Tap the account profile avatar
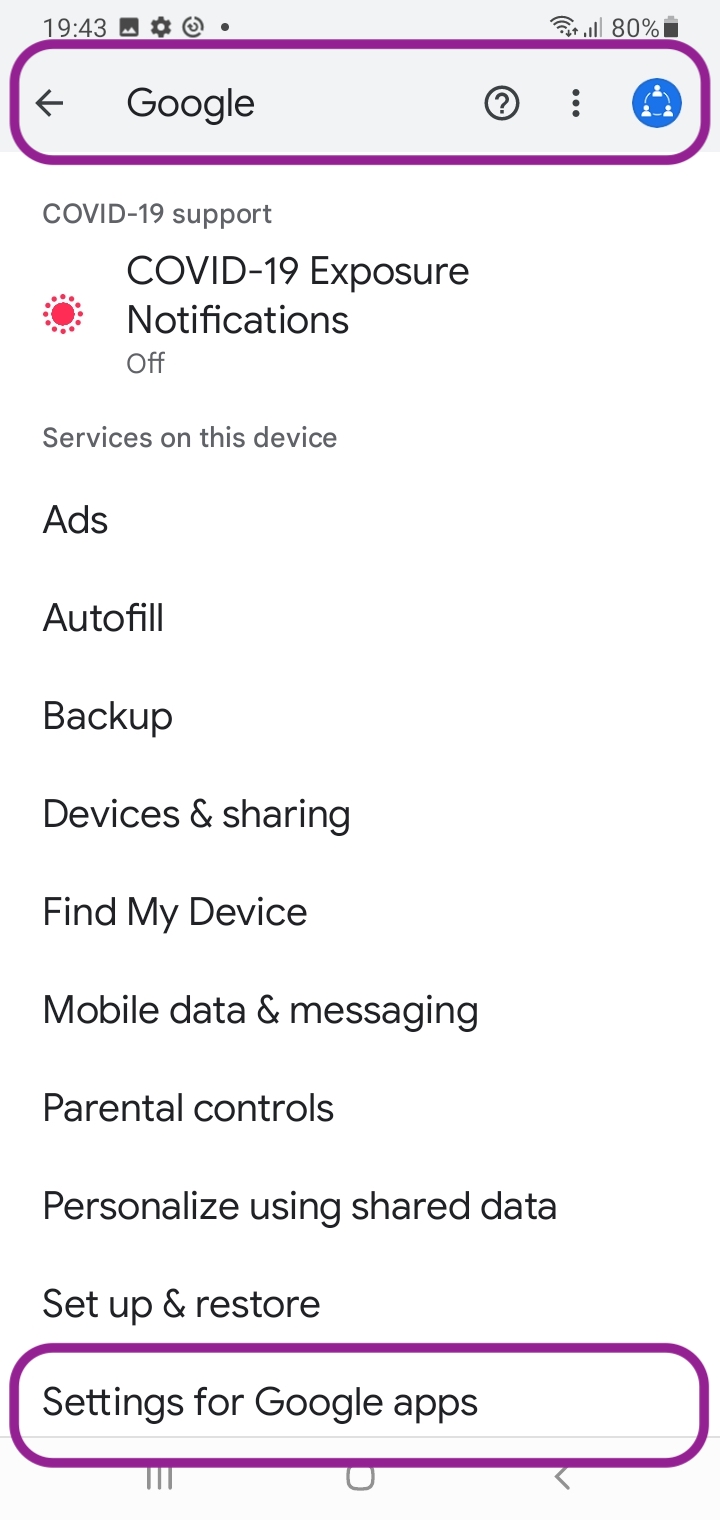Viewport: 720px width, 1520px height. click(657, 103)
